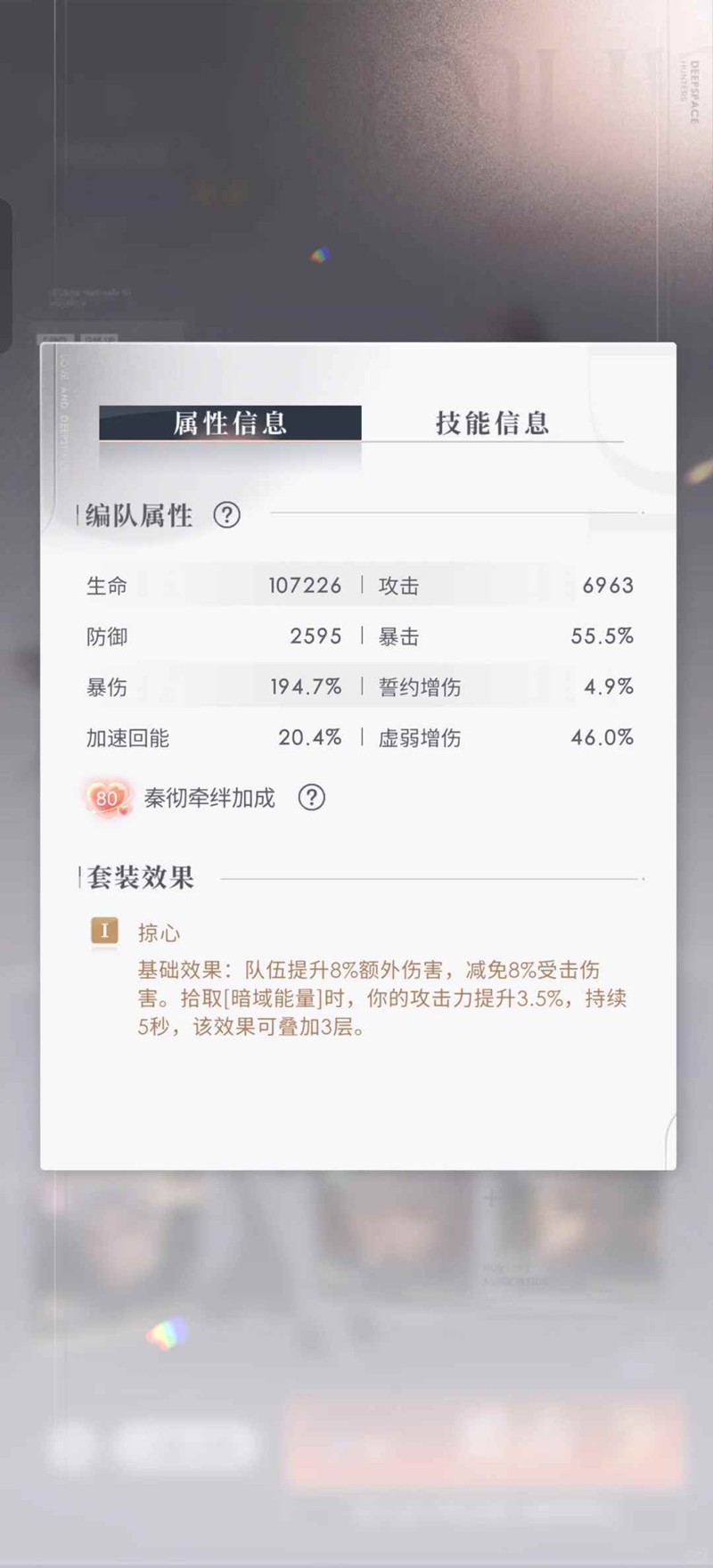Click the gold I badge beside 掠心
The image size is (713, 1568).
coord(105,930)
